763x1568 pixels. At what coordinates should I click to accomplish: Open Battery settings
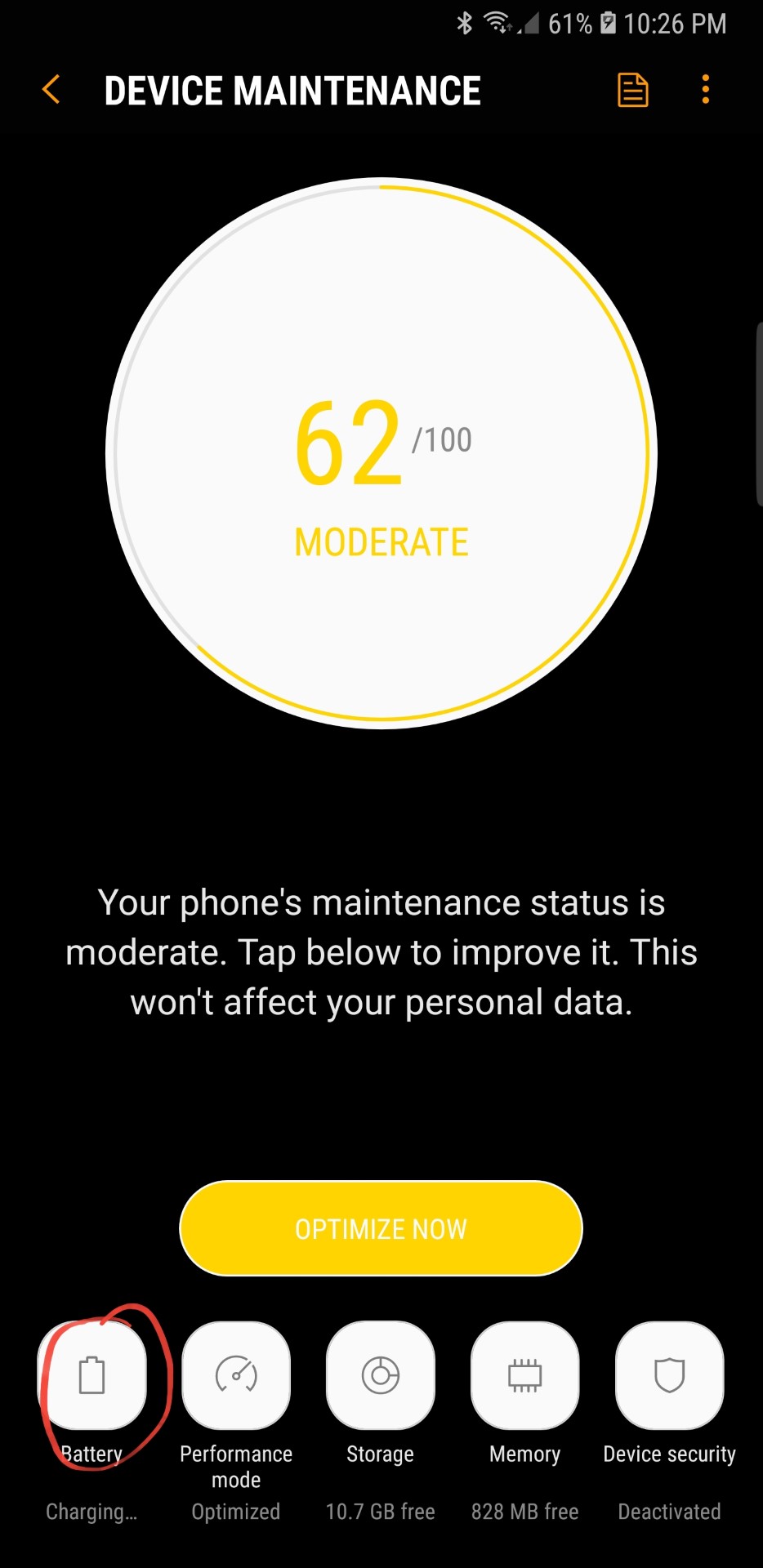click(92, 1376)
